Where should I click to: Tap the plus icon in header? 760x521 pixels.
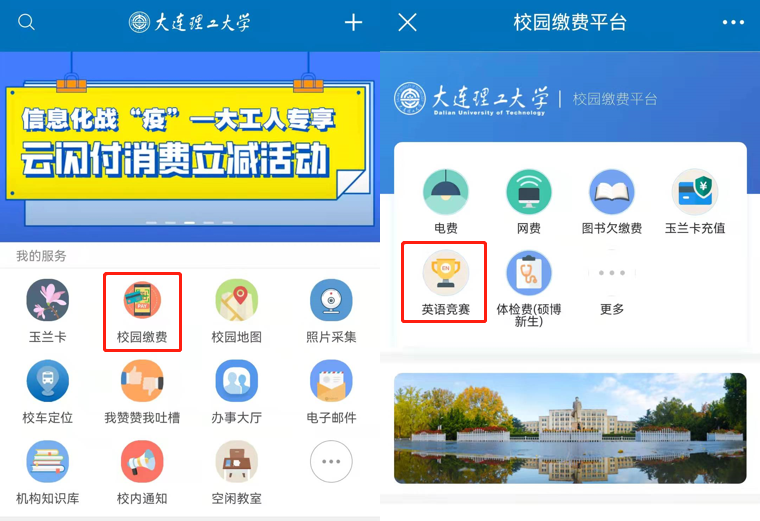353,22
